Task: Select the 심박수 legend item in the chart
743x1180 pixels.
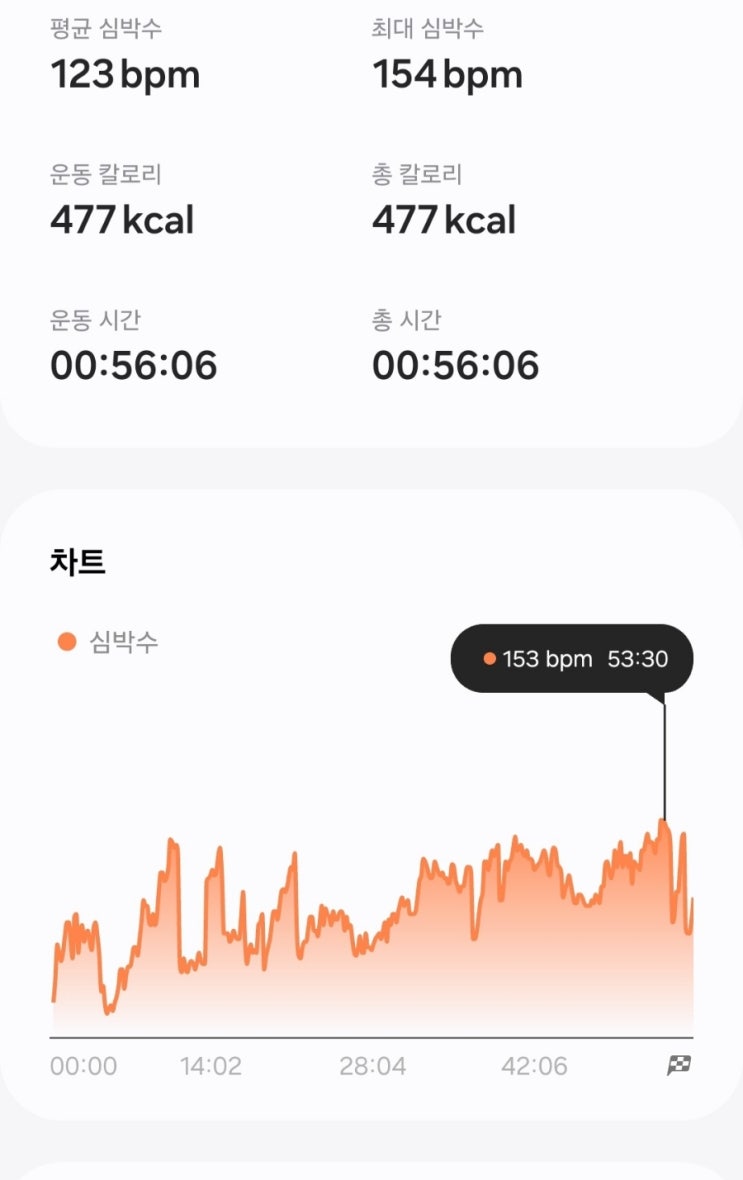Action: (108, 642)
